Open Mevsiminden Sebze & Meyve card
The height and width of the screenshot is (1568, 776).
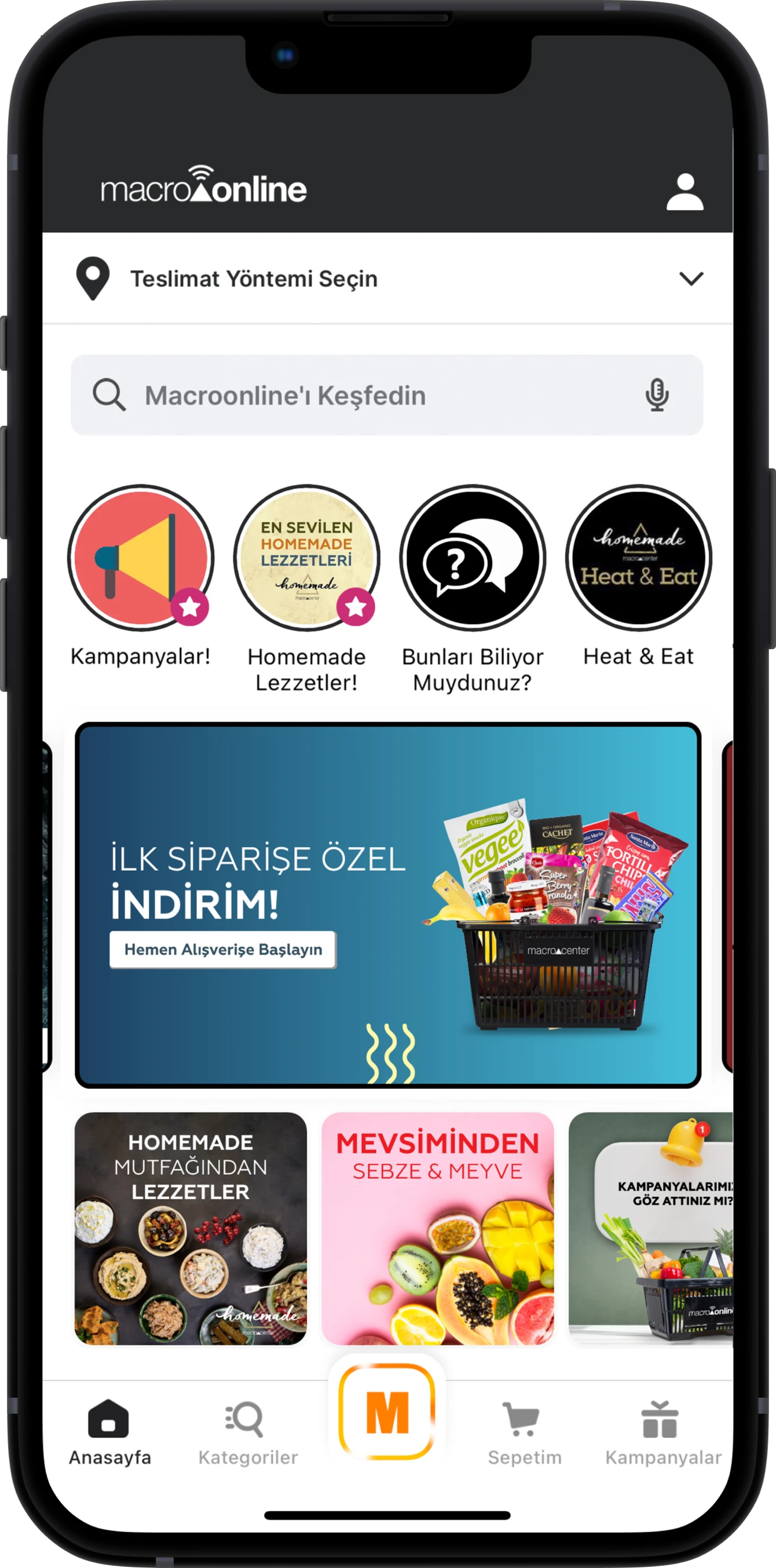pos(438,1228)
